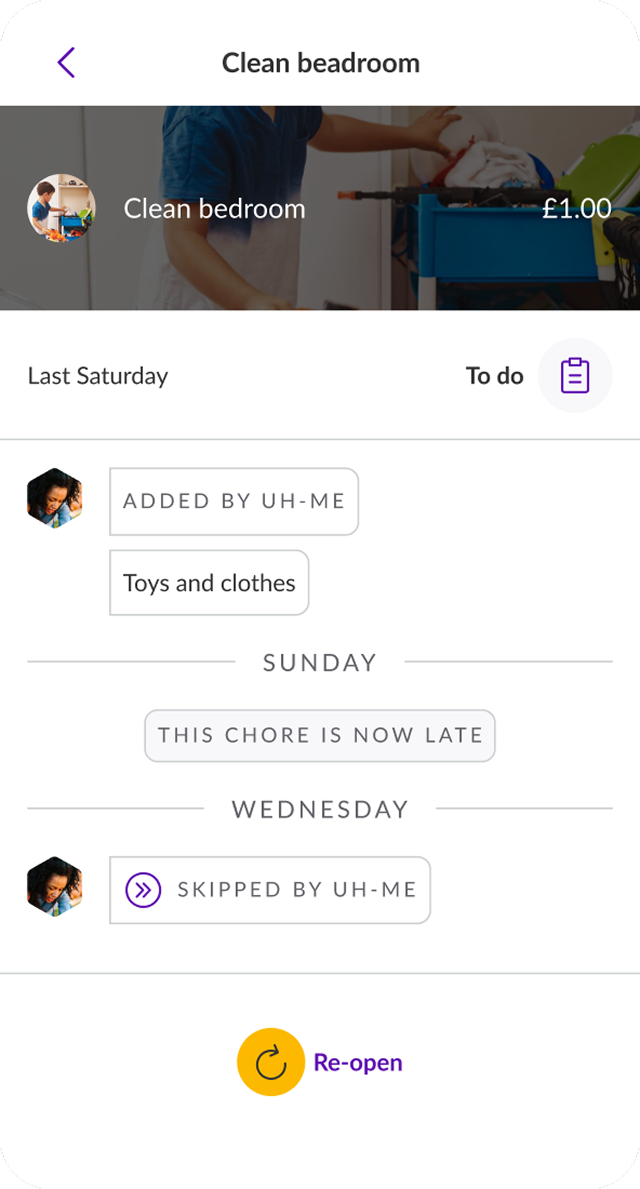Go back using the top-left arrow

click(66, 63)
